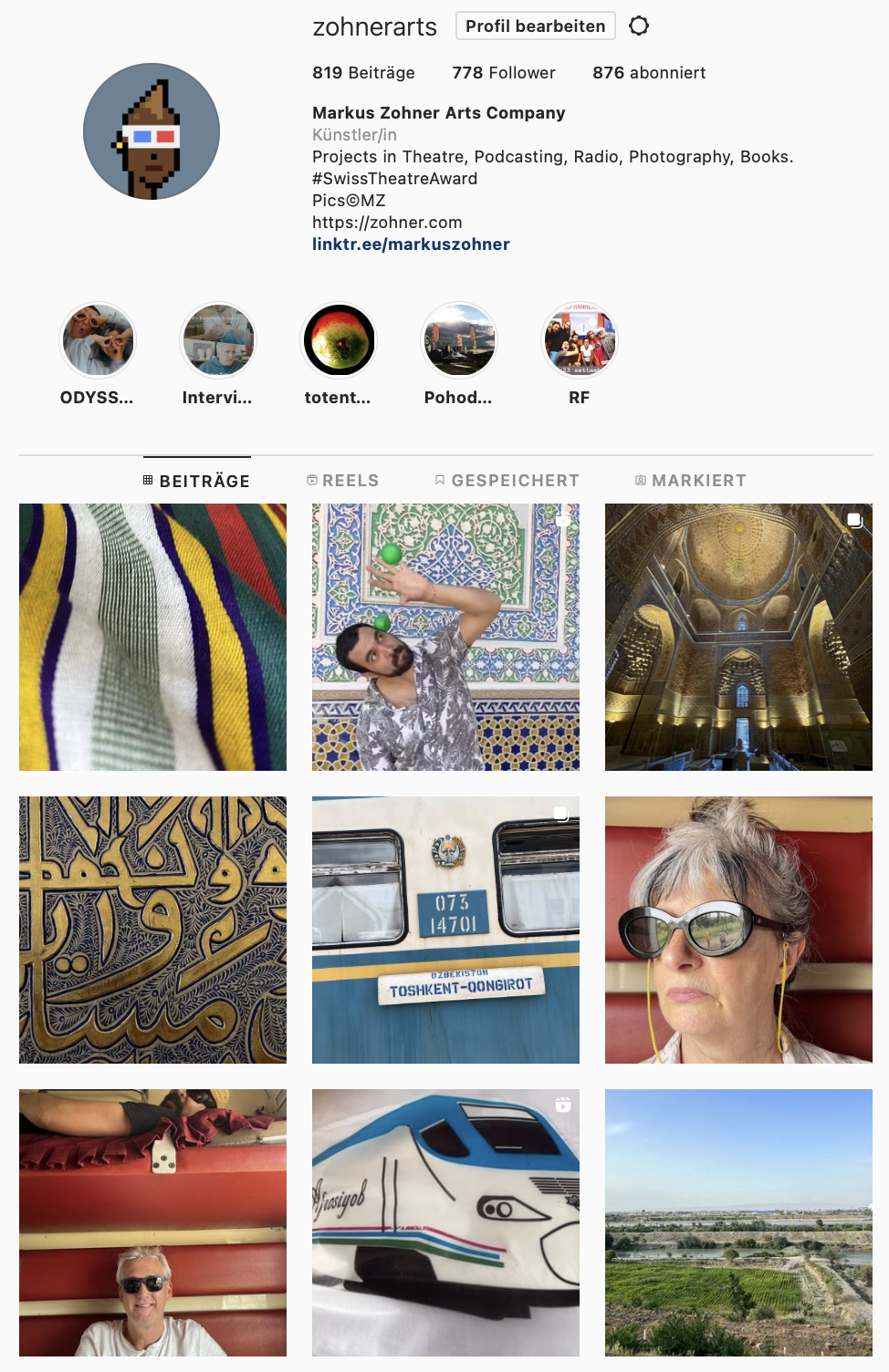This screenshot has height=1372, width=889.
Task: Switch to the Reels tab
Action: coord(342,481)
